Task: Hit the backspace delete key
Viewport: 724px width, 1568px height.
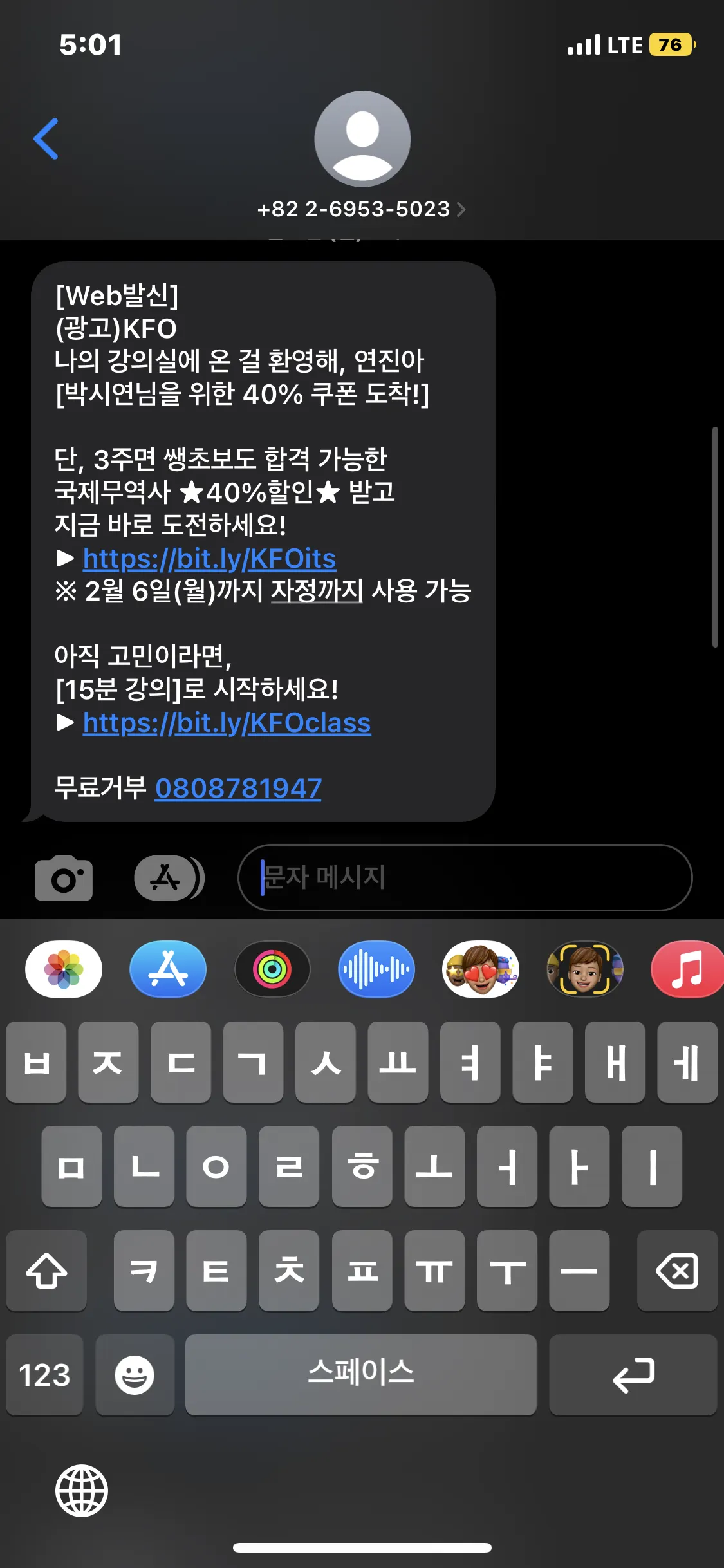Action: [677, 1271]
